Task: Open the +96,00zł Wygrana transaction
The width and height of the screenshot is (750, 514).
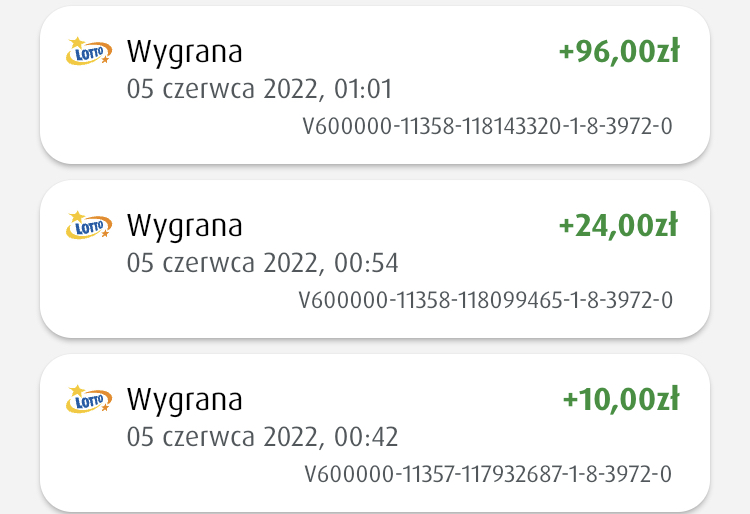Action: 374,86
